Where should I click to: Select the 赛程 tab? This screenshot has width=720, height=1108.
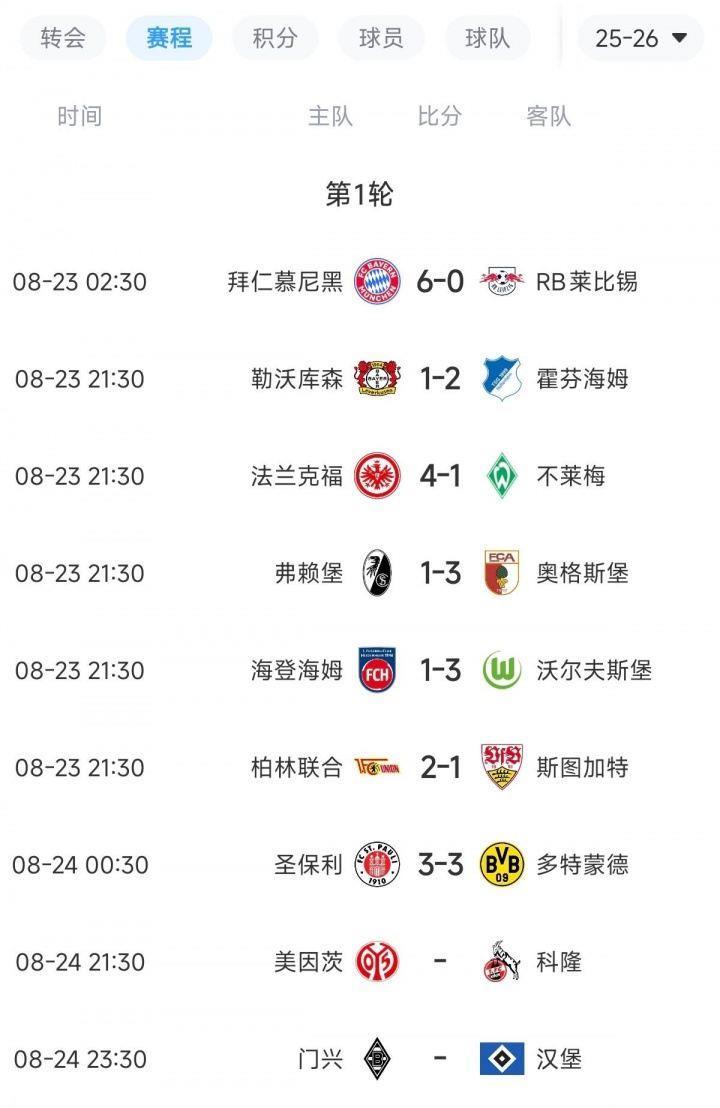click(x=169, y=38)
